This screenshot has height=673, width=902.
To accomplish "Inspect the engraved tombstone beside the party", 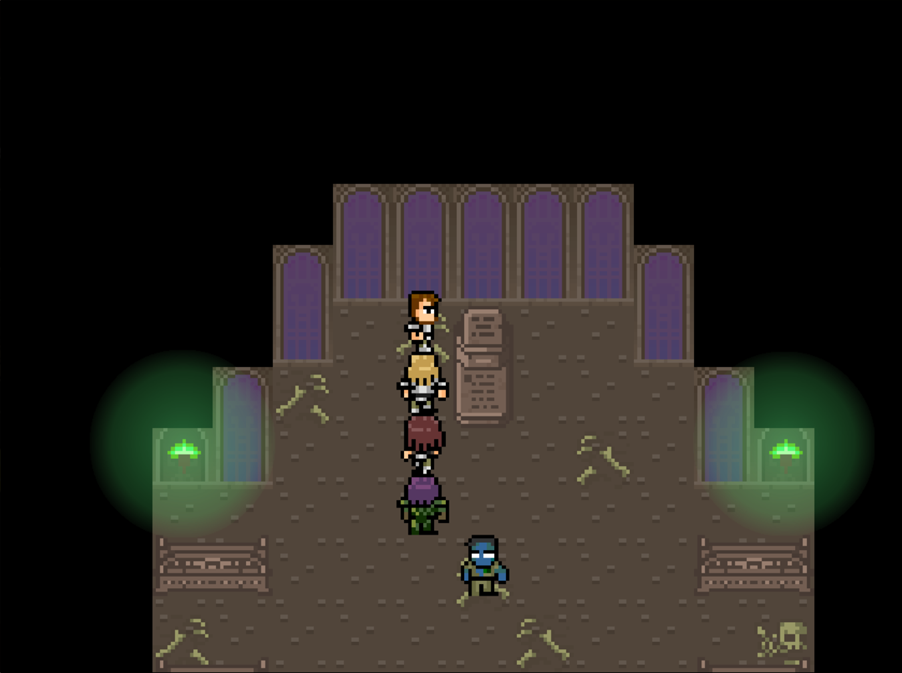I will [x=482, y=365].
